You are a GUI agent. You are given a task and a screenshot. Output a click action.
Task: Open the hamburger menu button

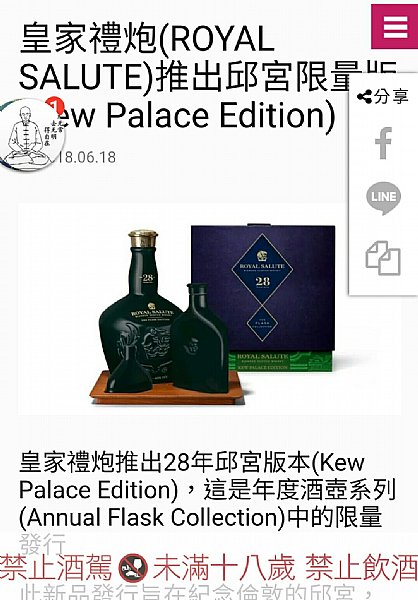click(395, 27)
